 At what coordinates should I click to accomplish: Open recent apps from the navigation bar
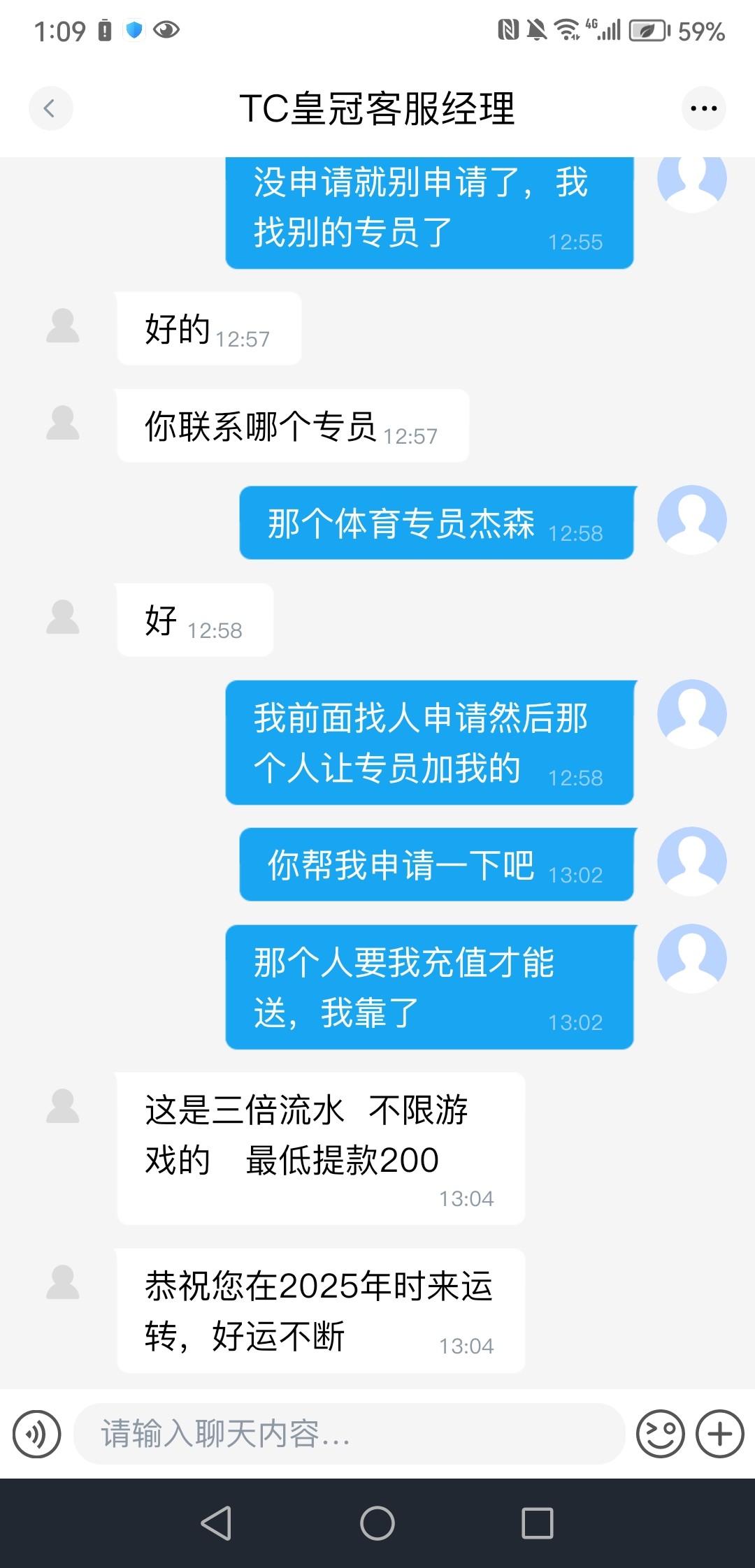pyautogui.click(x=538, y=1523)
